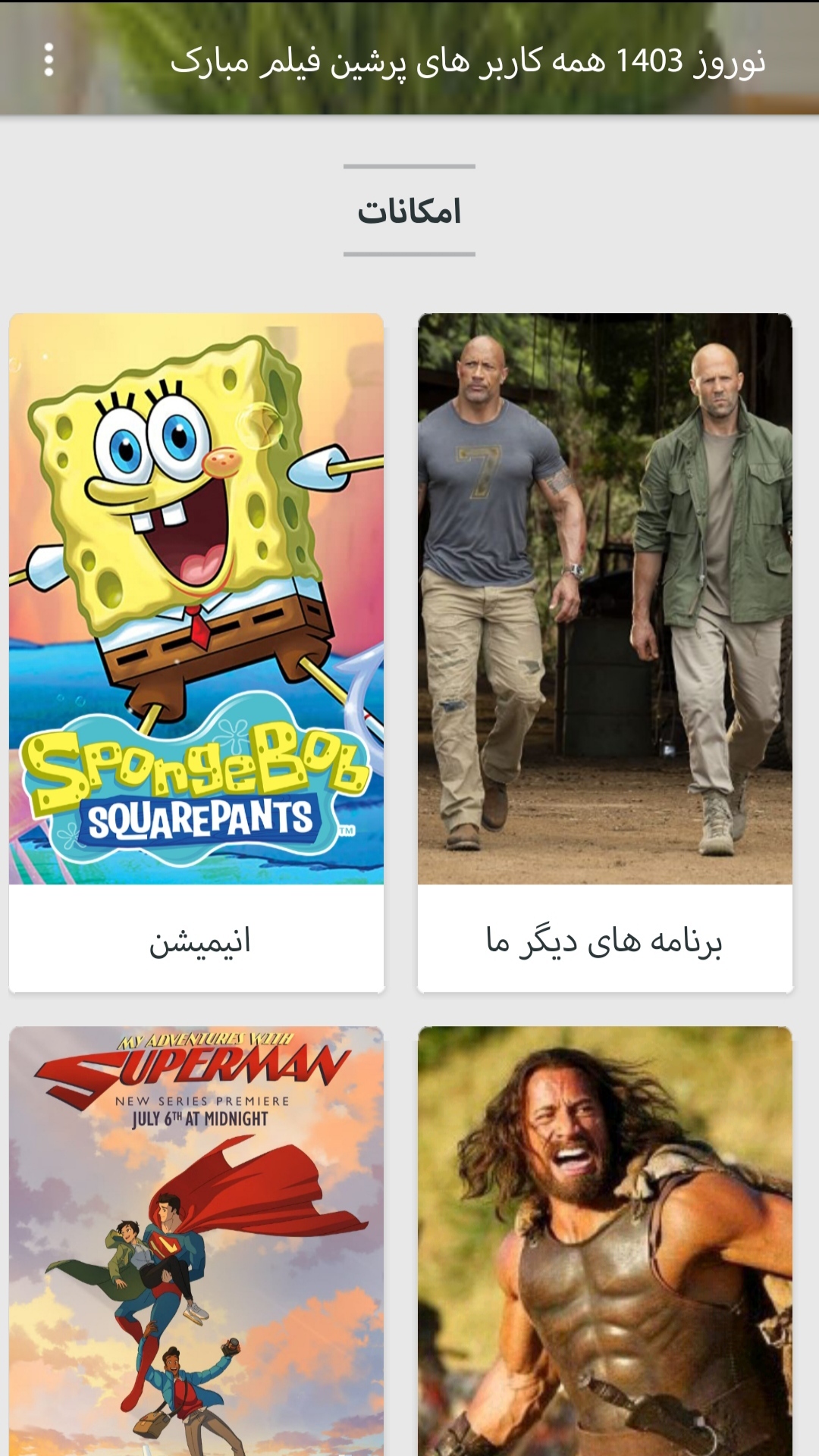Open the برنامه های دیگر ما card
Image resolution: width=819 pixels, height=1456 pixels.
[604, 652]
